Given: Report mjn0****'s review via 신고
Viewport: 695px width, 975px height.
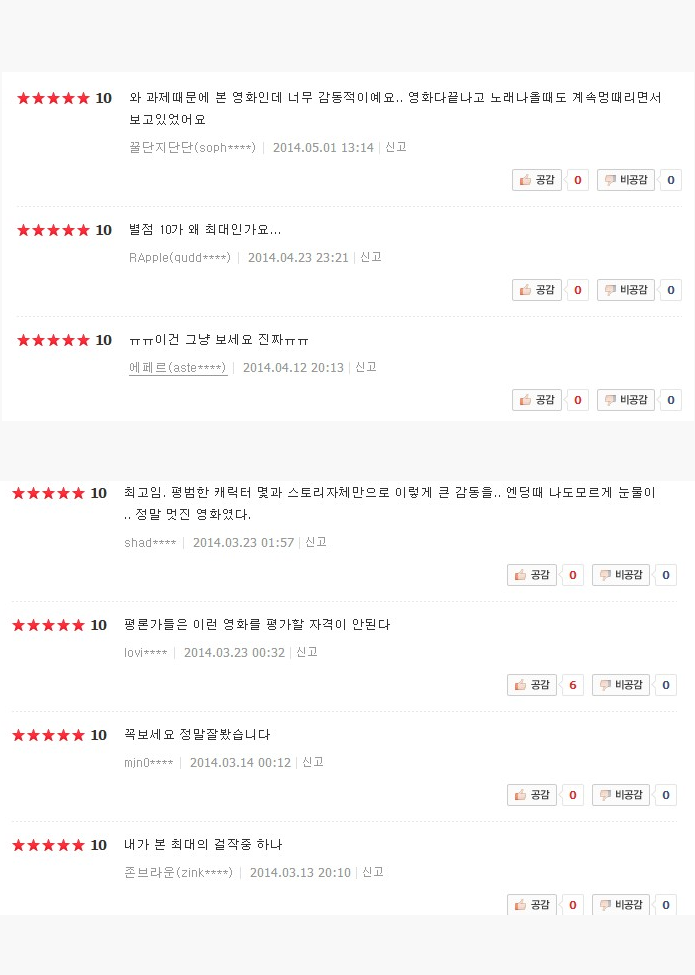Looking at the screenshot, I should (313, 762).
